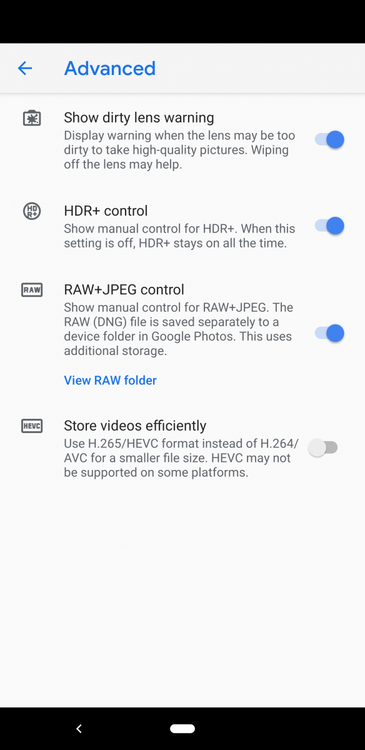Tap the system back button in navigation bar
The height and width of the screenshot is (750, 365).
point(79,728)
